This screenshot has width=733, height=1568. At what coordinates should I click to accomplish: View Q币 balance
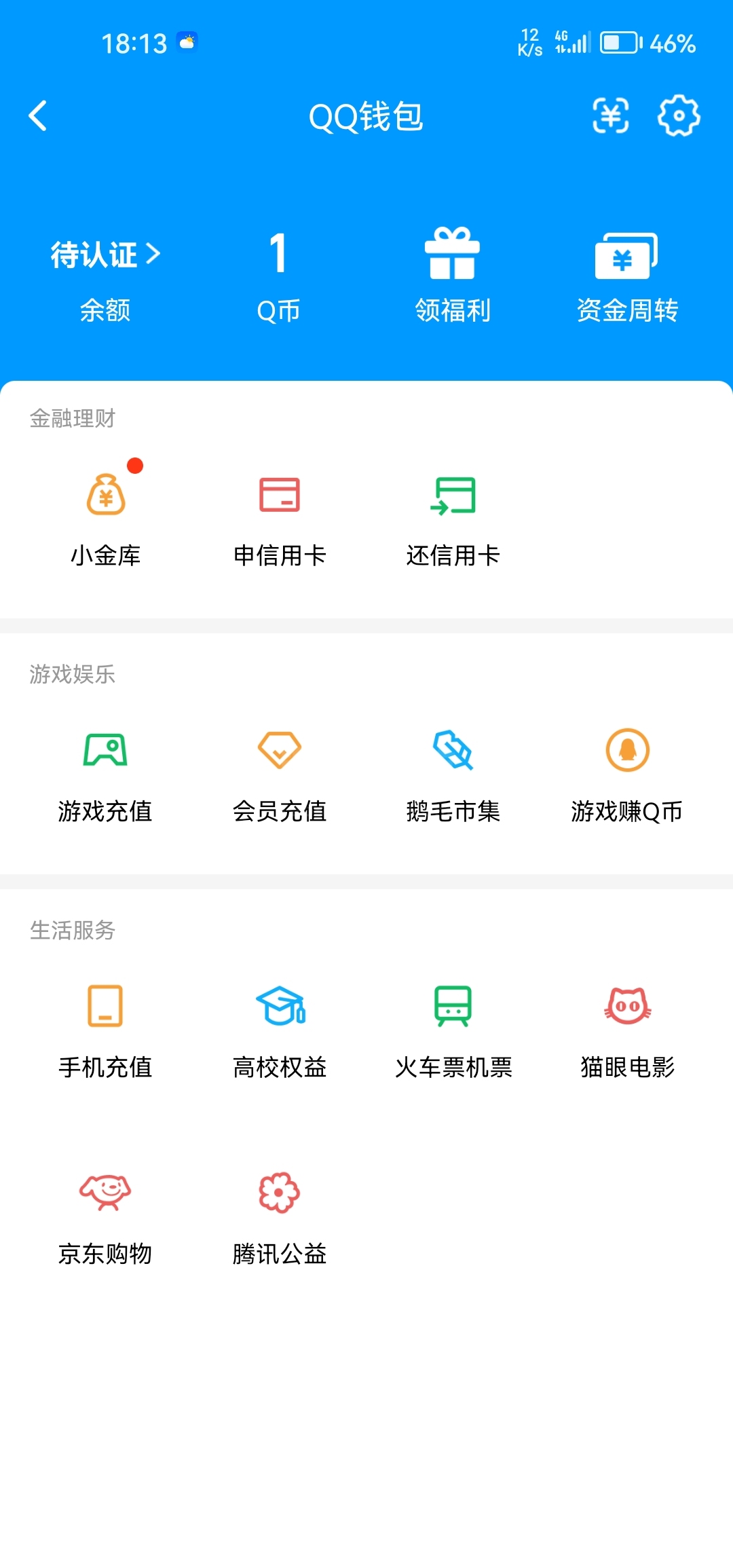click(278, 280)
